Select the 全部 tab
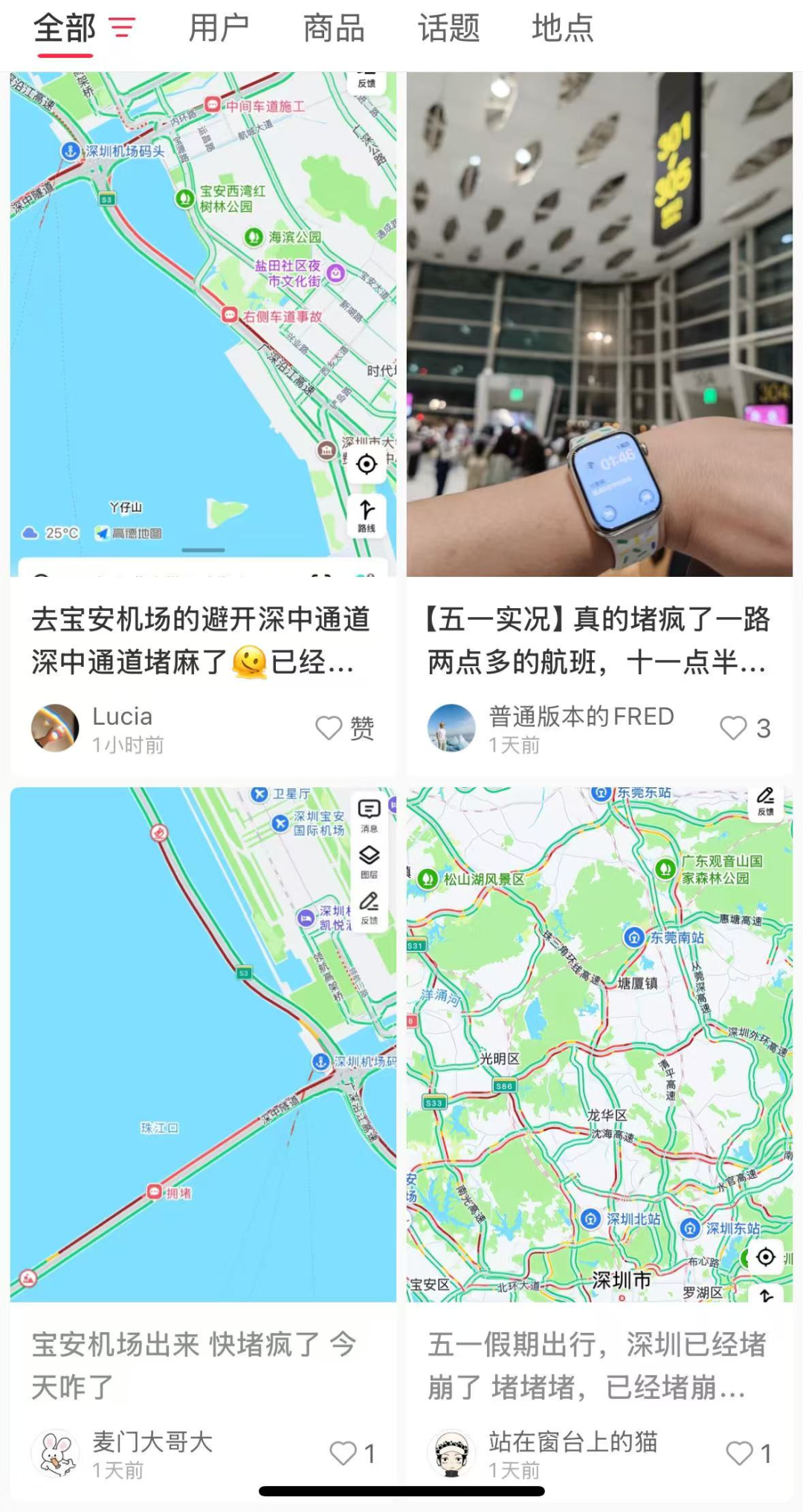Image resolution: width=803 pixels, height=1512 pixels. click(65, 29)
